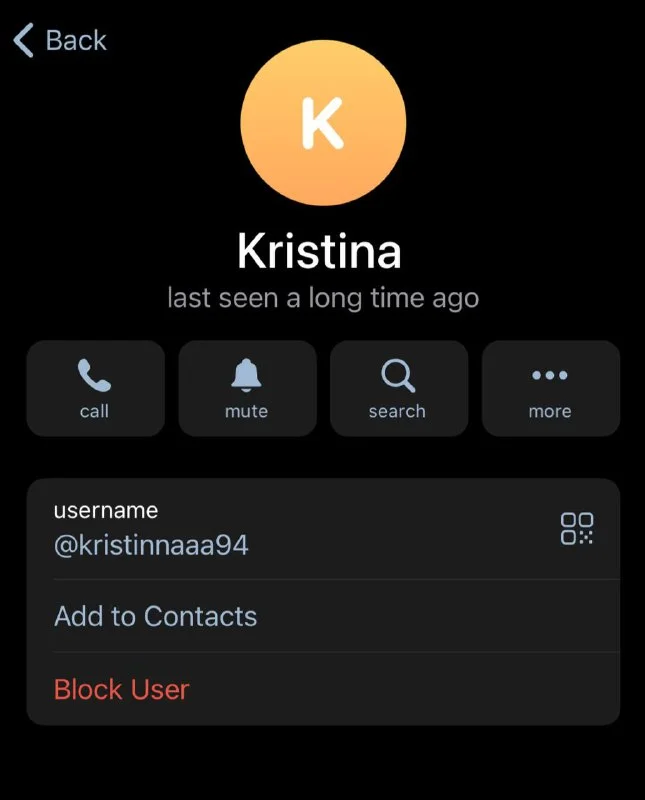Search in the chat with Kristina

tap(398, 389)
